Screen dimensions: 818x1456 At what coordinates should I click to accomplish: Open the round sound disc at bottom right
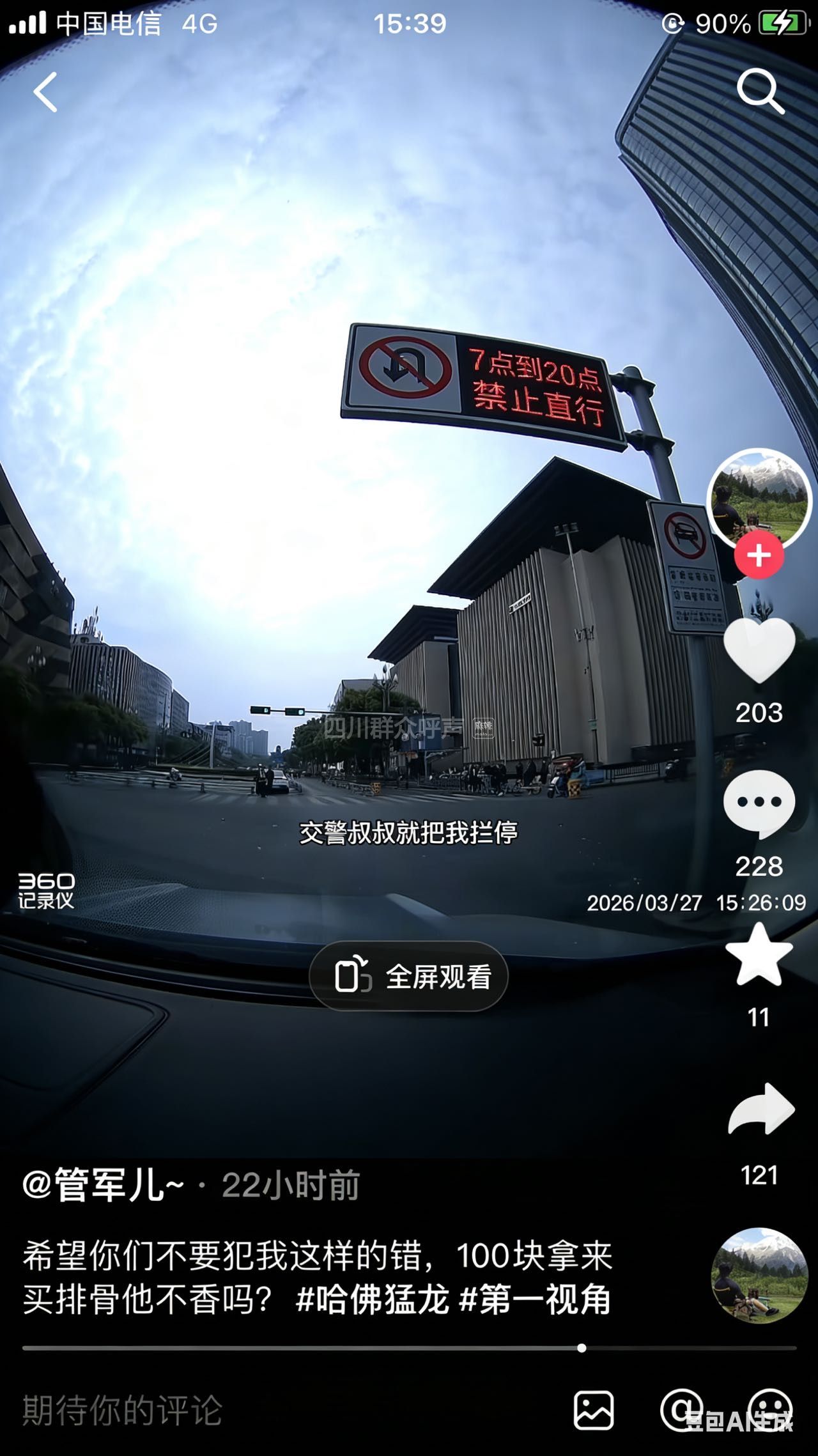(759, 1275)
